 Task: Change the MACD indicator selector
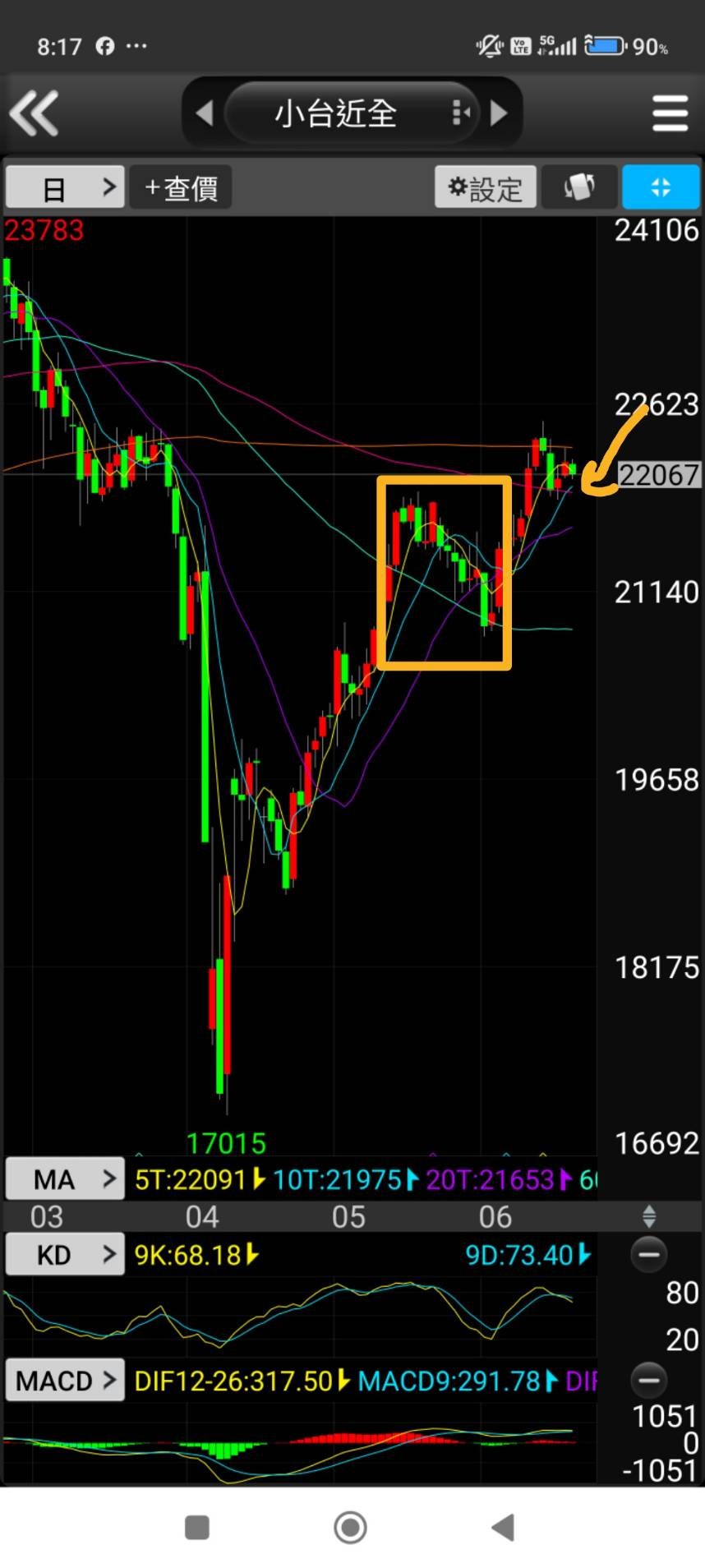(x=65, y=1380)
